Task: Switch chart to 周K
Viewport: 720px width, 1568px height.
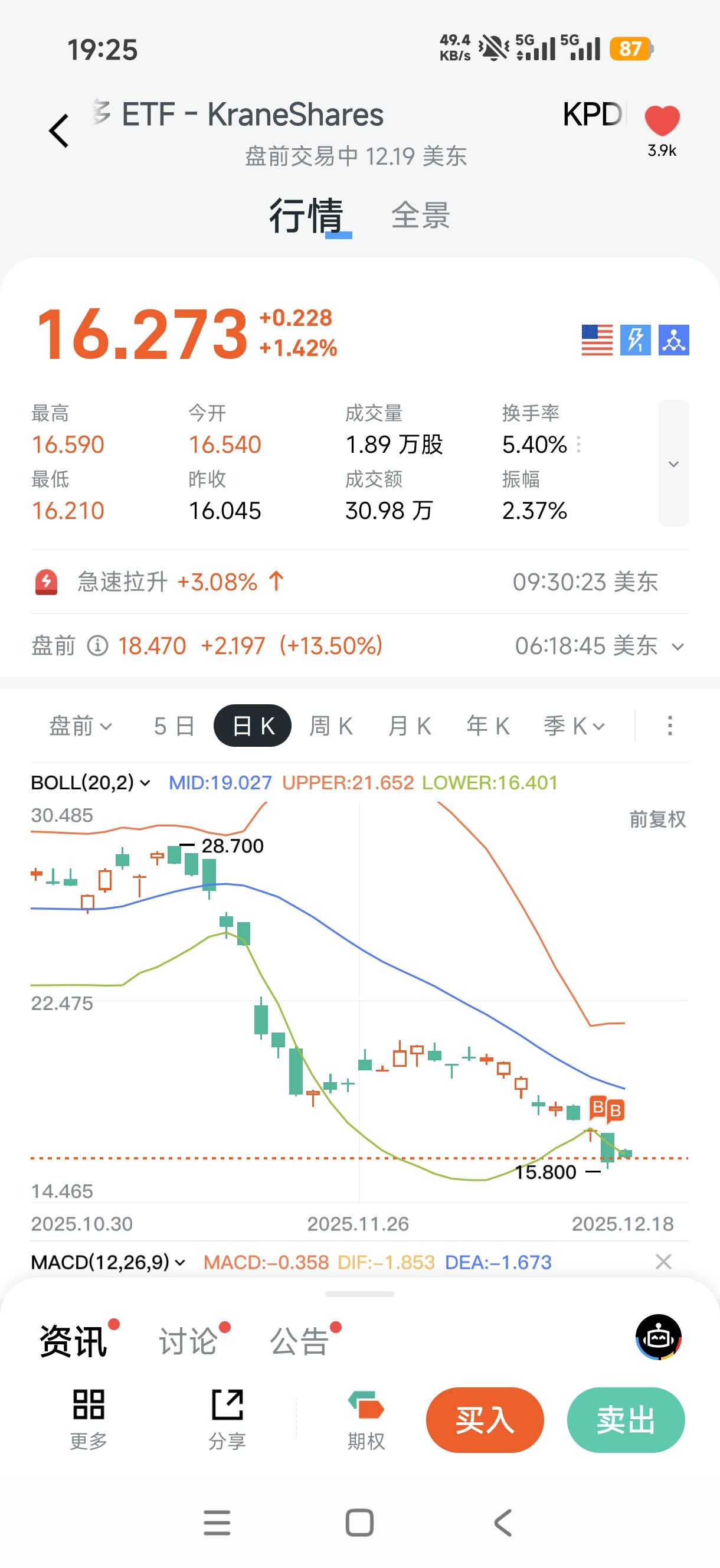Action: tap(330, 726)
